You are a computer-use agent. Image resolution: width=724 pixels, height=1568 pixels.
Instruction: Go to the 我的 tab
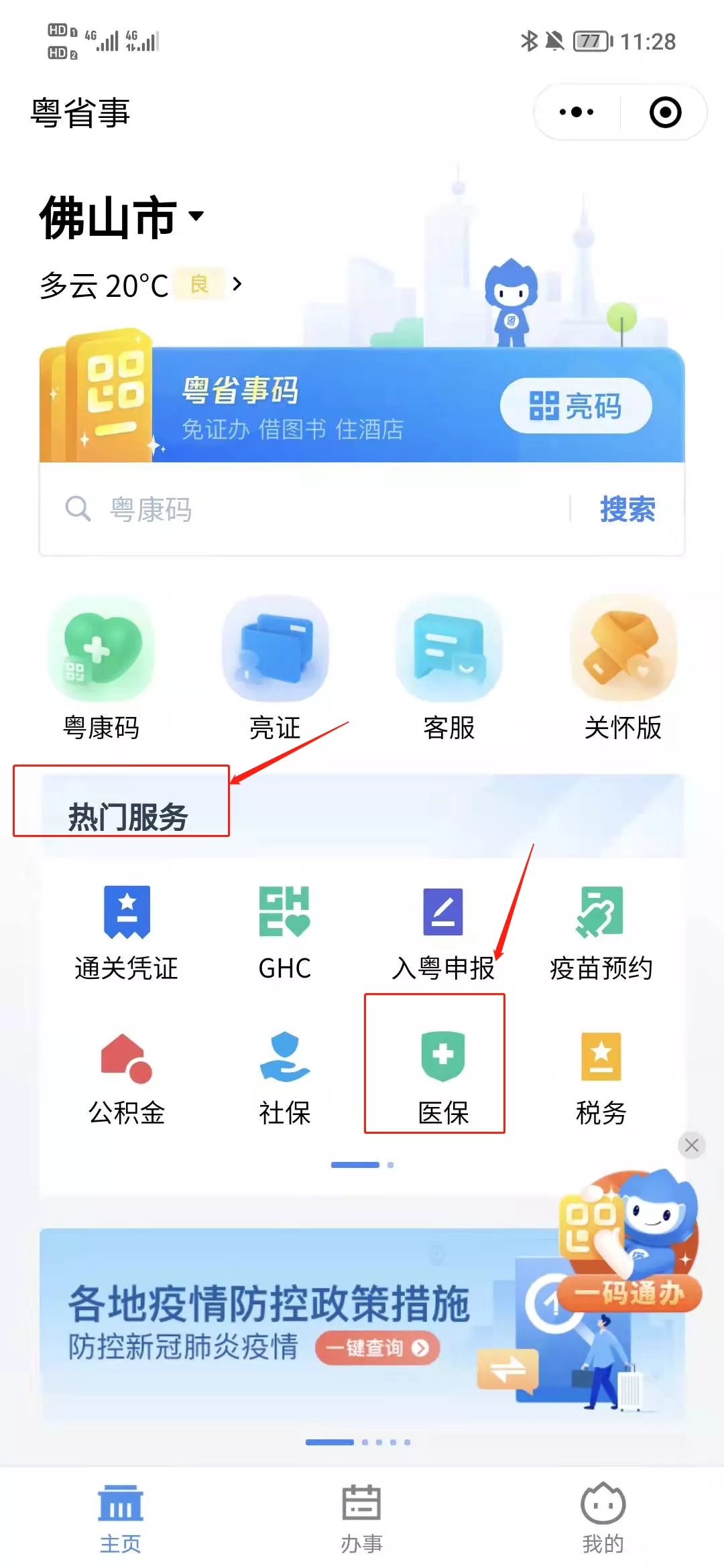tap(603, 1516)
